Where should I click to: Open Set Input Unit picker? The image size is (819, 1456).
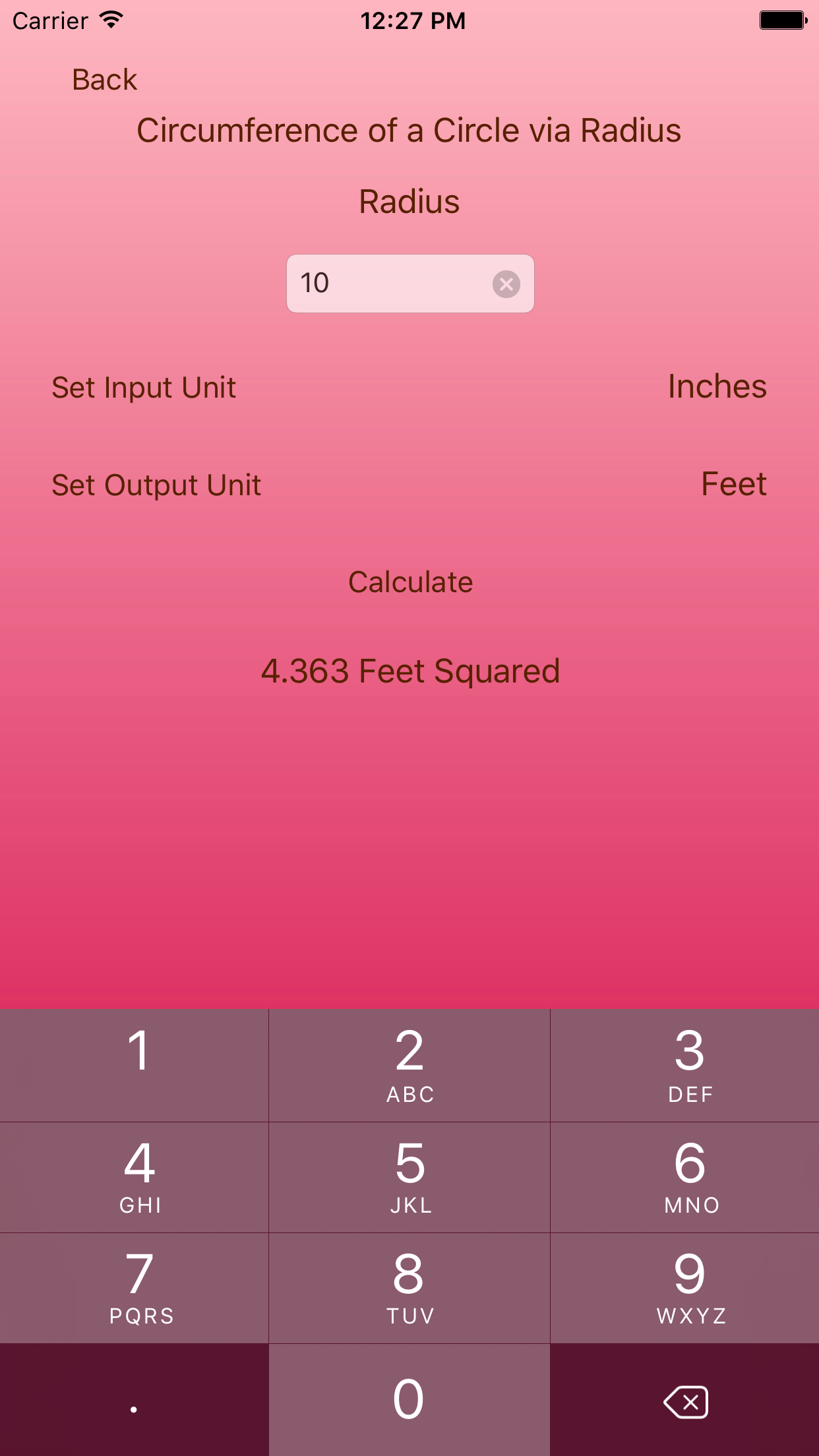[x=144, y=388]
